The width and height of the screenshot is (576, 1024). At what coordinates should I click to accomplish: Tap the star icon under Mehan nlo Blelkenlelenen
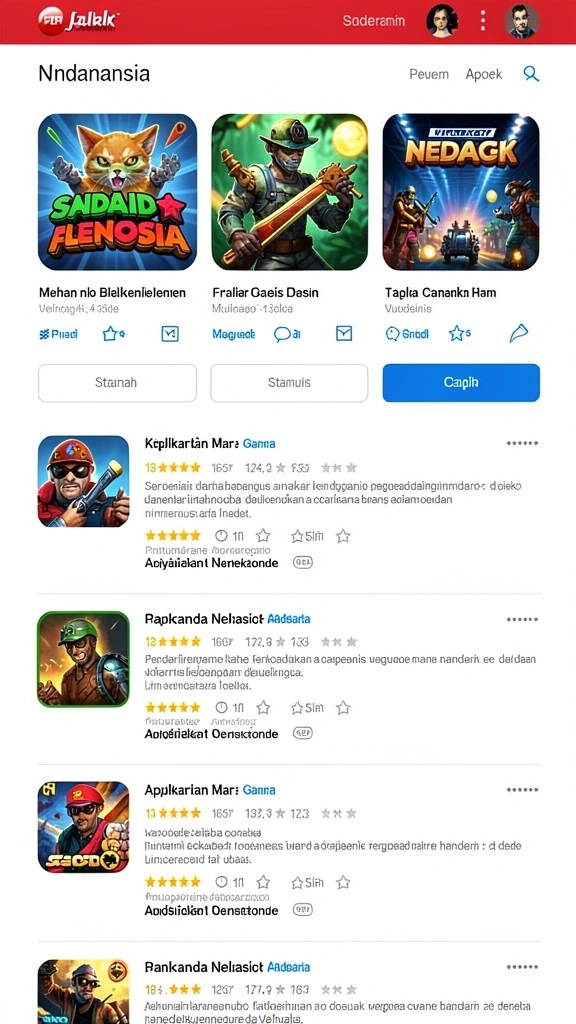(x=113, y=334)
